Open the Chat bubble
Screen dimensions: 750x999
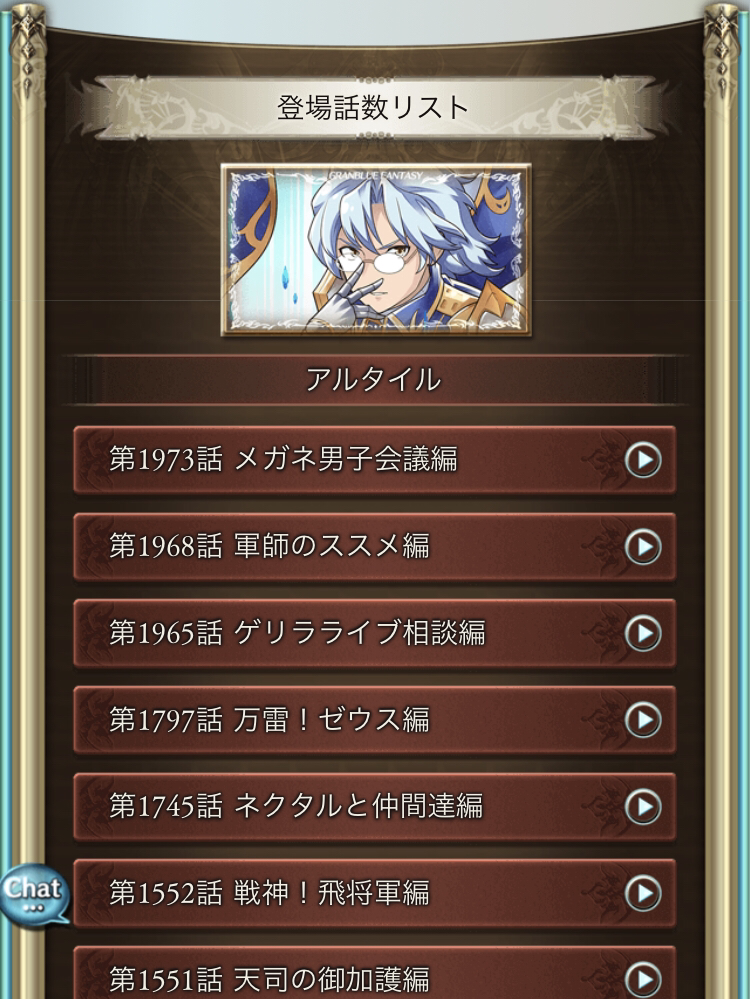(x=33, y=892)
